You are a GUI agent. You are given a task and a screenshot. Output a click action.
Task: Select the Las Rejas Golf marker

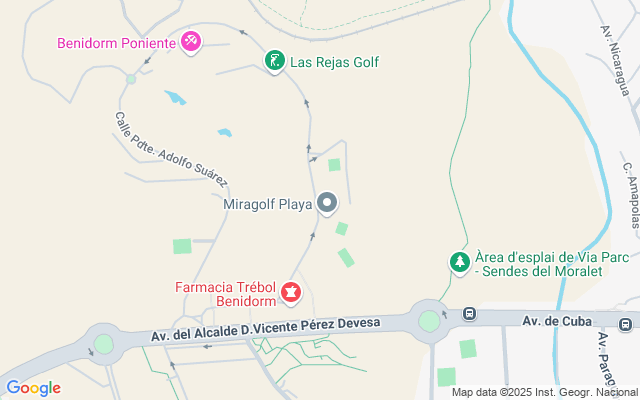[x=274, y=62]
